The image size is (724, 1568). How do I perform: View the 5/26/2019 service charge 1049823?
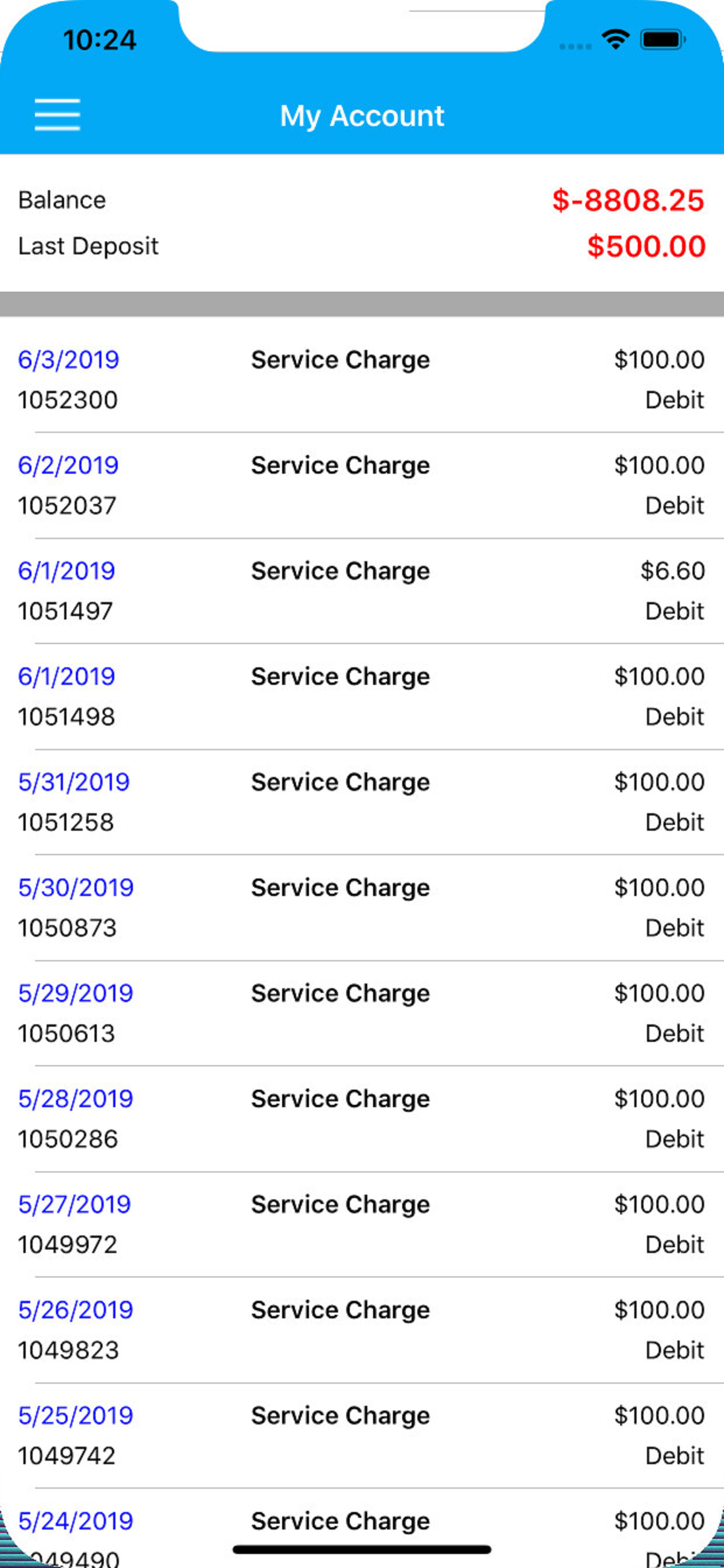pos(362,1331)
